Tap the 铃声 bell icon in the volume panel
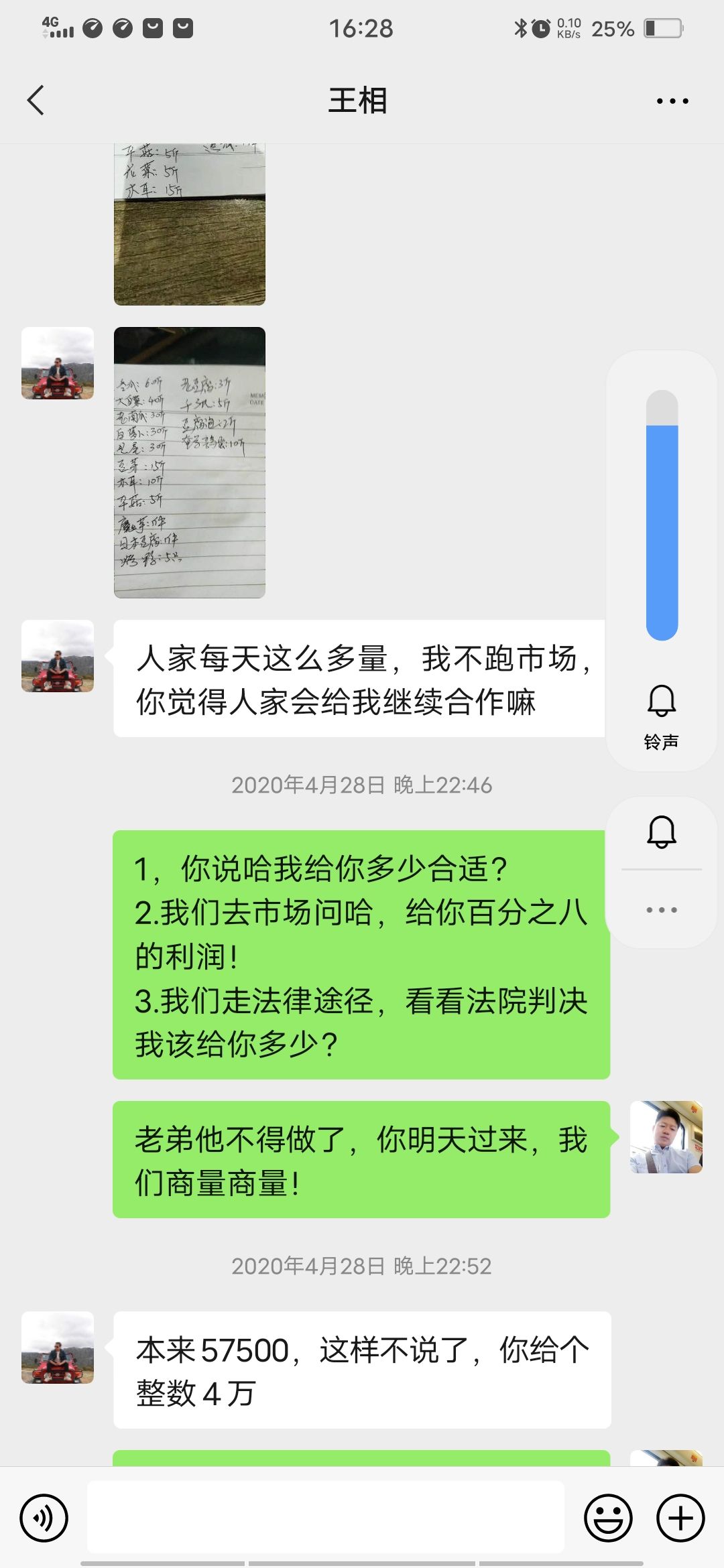The width and height of the screenshot is (724, 1568). [662, 702]
